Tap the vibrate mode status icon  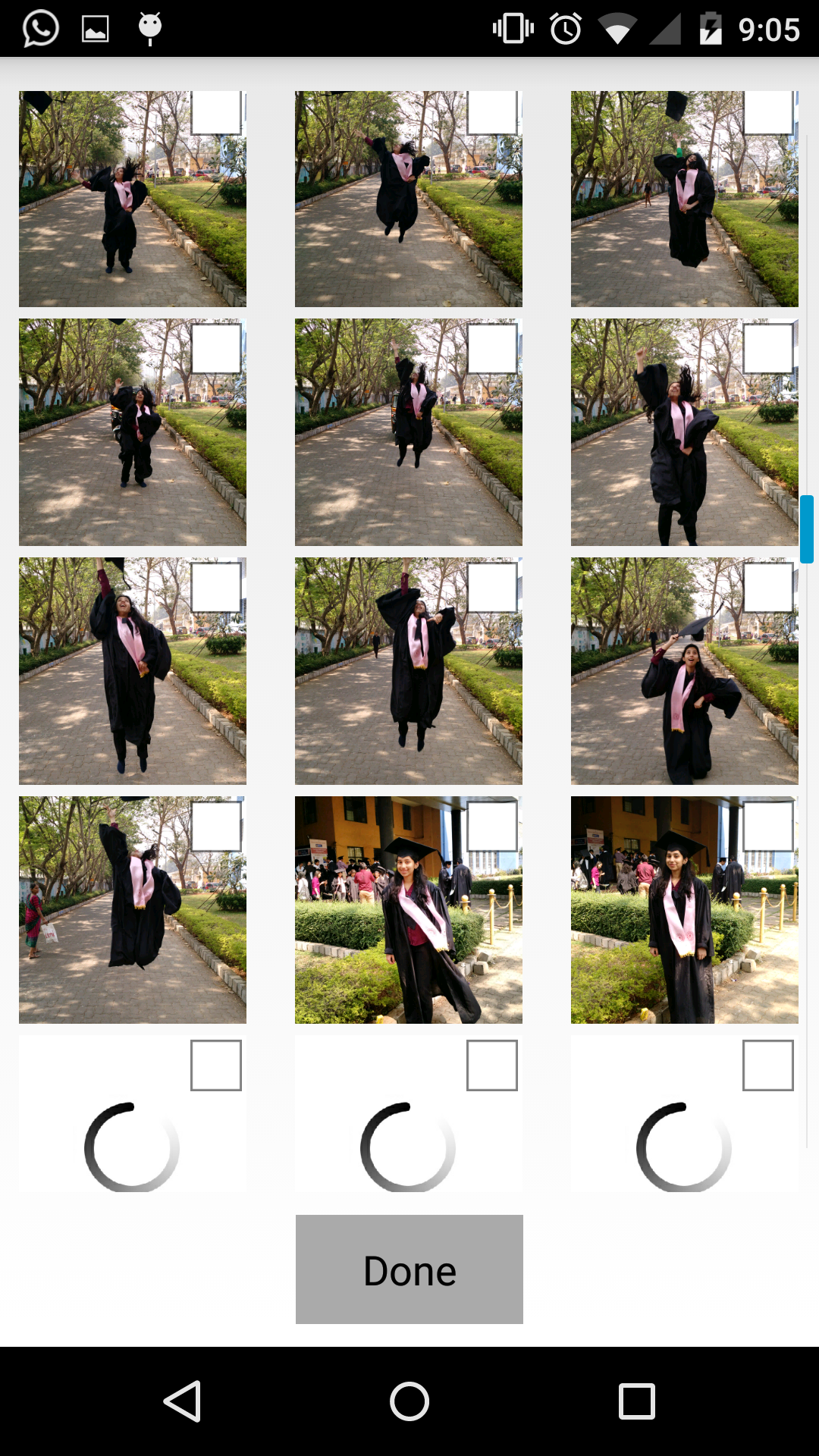coord(513,28)
